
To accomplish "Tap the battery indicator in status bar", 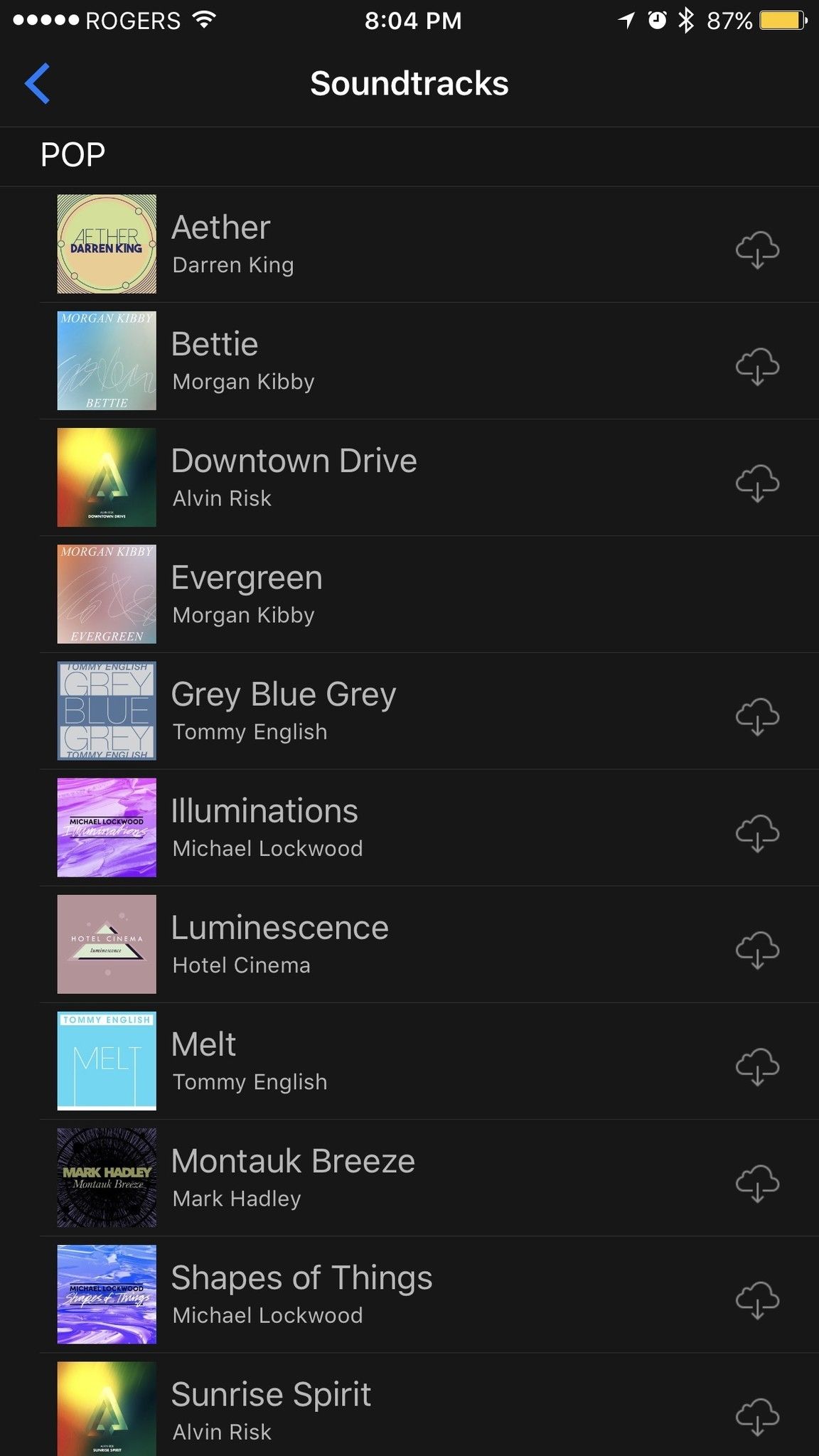I will (x=781, y=21).
